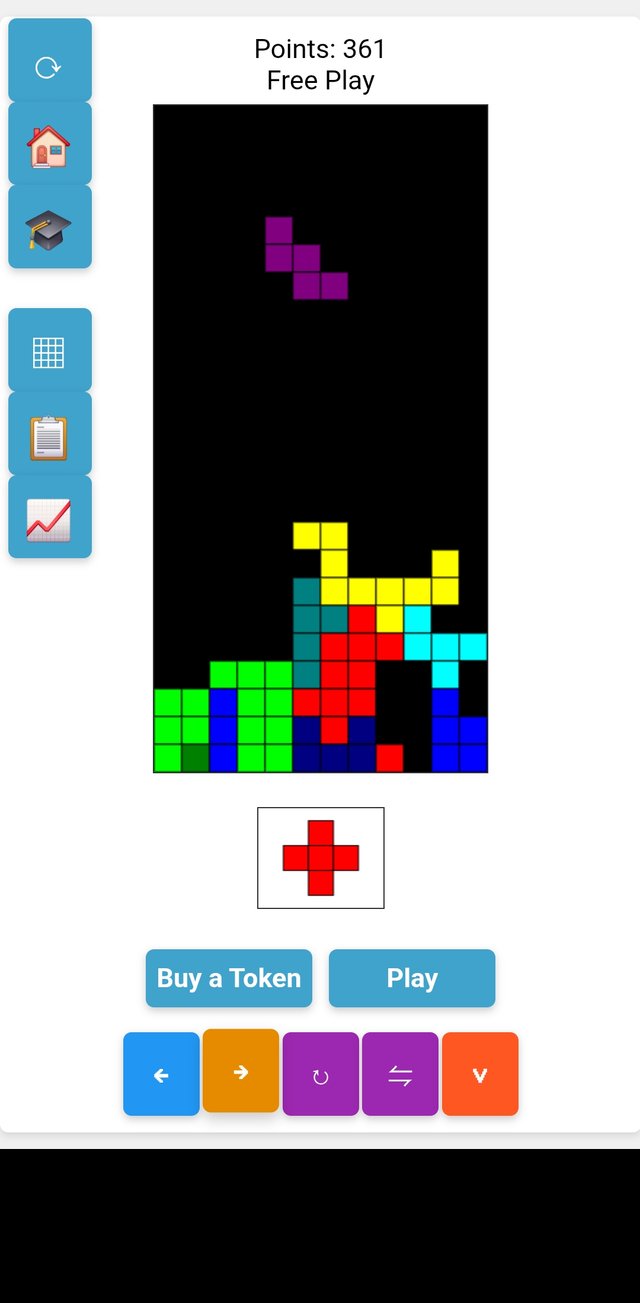Rotate the falling piece
This screenshot has width=640, height=1303.
pos(320,1075)
